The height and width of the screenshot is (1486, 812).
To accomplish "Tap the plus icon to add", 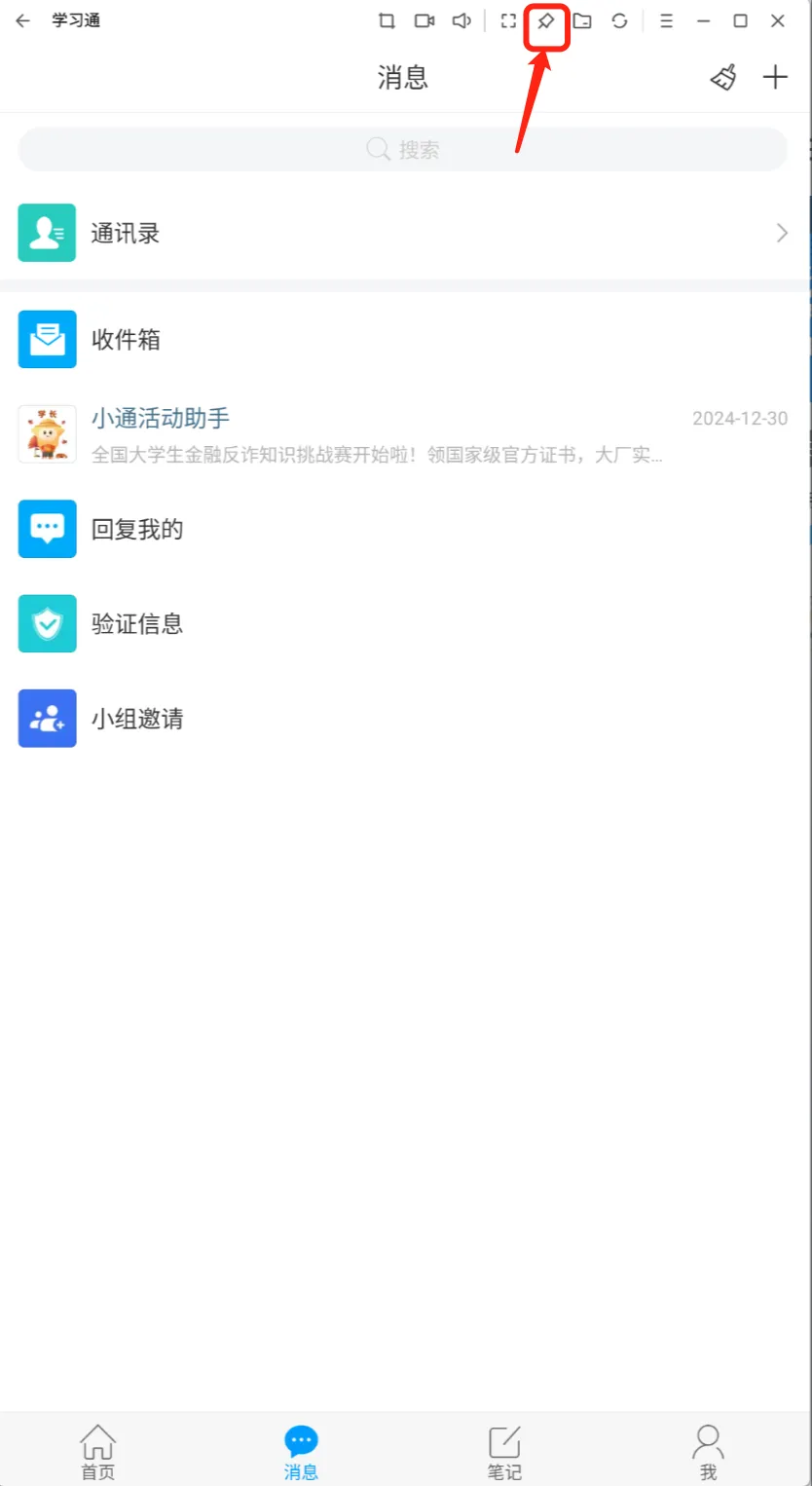I will pos(775,78).
